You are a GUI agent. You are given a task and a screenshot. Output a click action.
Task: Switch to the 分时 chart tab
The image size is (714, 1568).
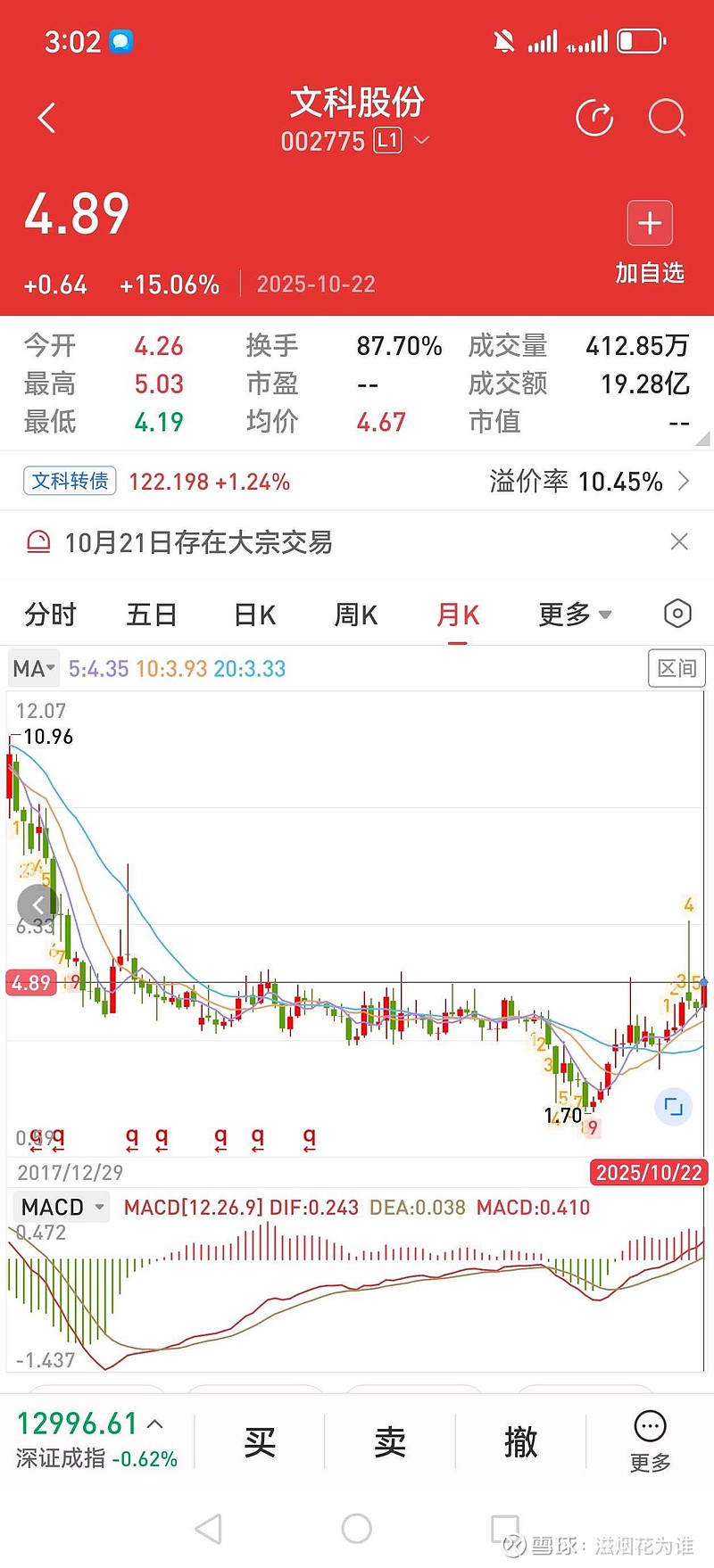49,615
